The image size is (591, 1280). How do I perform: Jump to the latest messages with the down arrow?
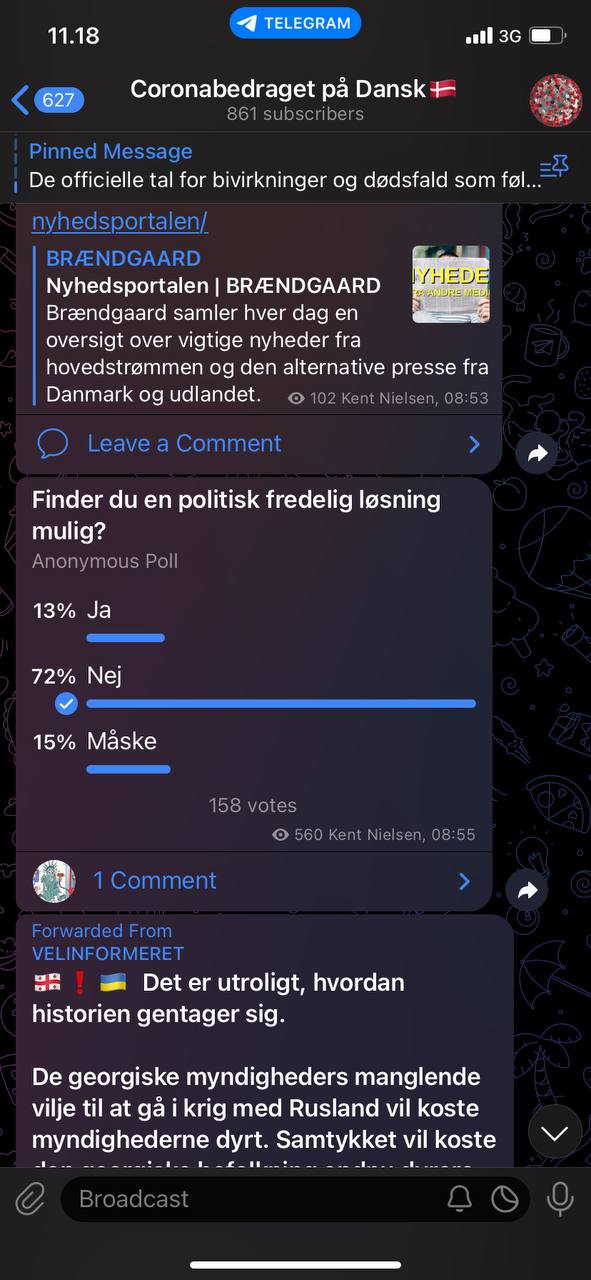pos(554,1132)
